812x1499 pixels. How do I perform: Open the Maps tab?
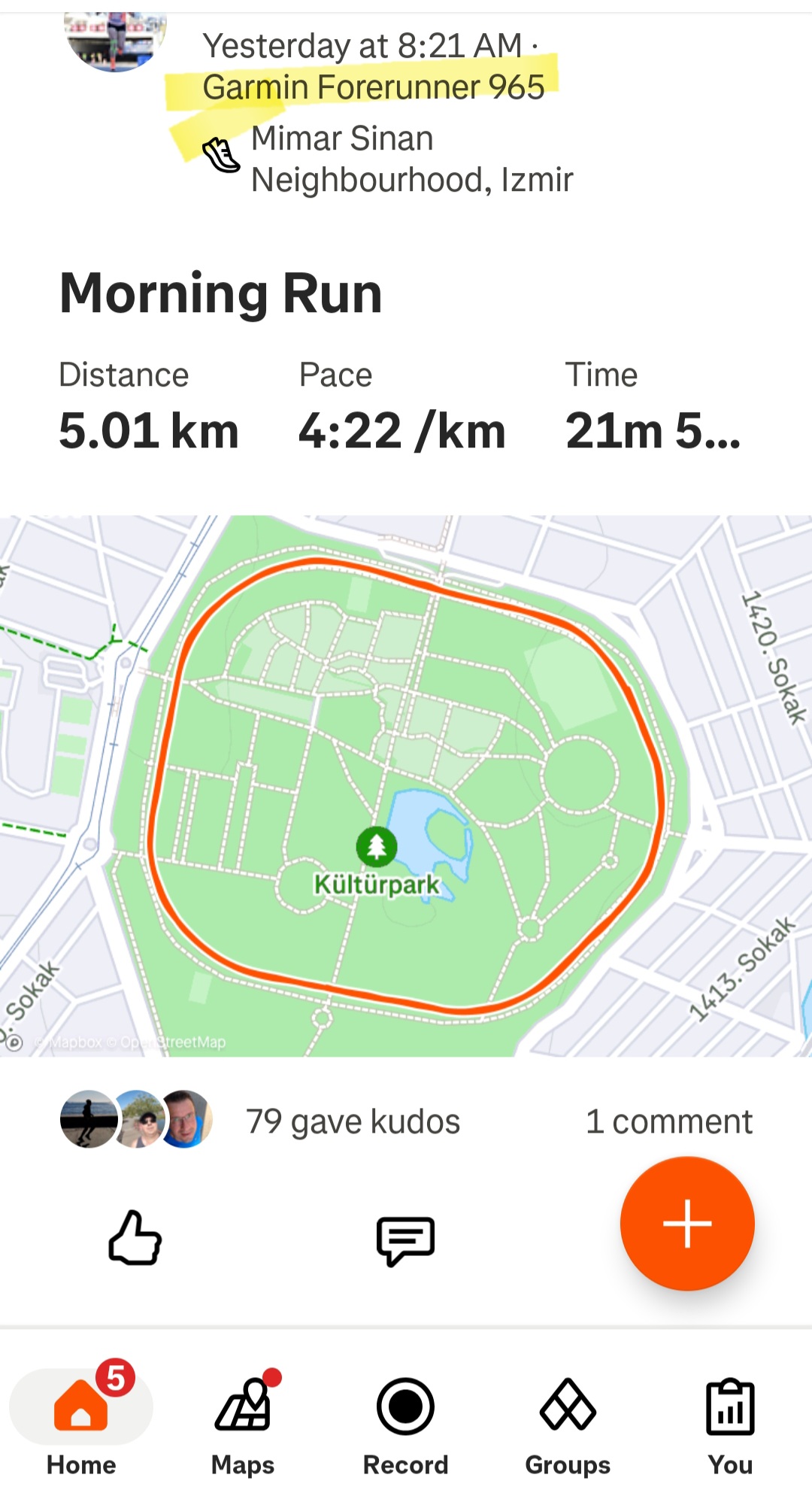(243, 1419)
